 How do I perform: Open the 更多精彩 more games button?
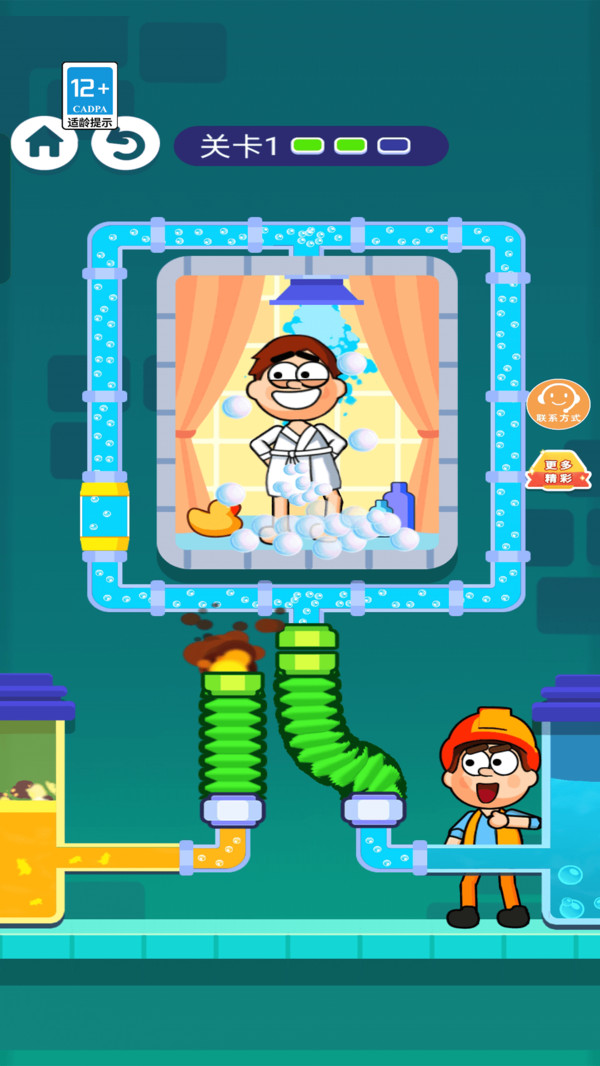557,471
